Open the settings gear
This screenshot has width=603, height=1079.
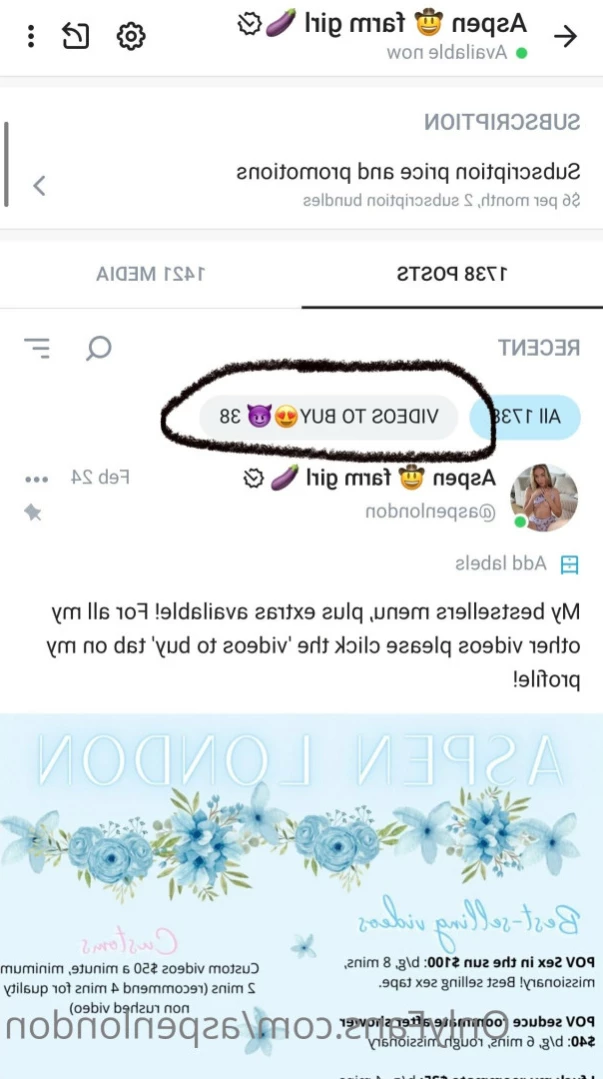point(130,37)
